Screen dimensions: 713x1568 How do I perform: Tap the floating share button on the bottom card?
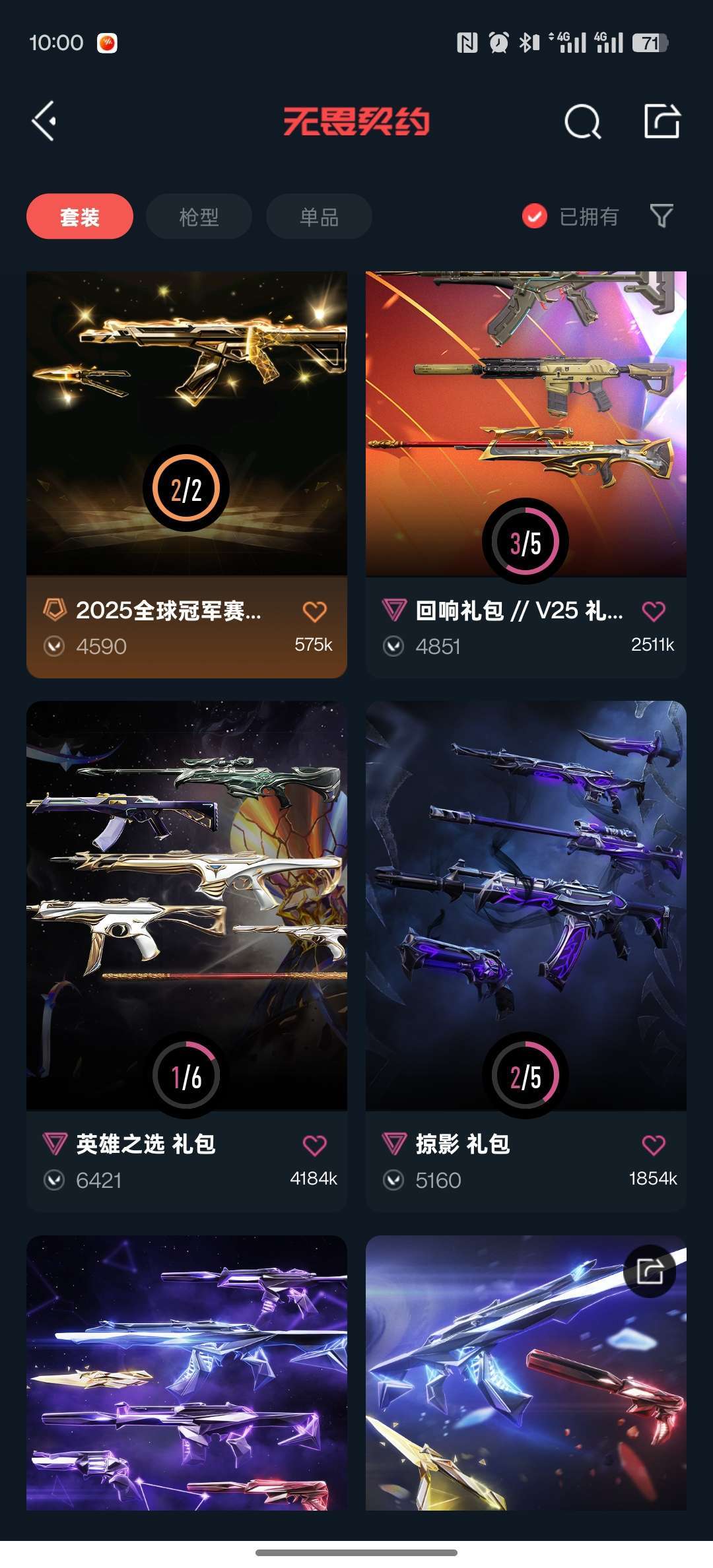[x=650, y=1271]
